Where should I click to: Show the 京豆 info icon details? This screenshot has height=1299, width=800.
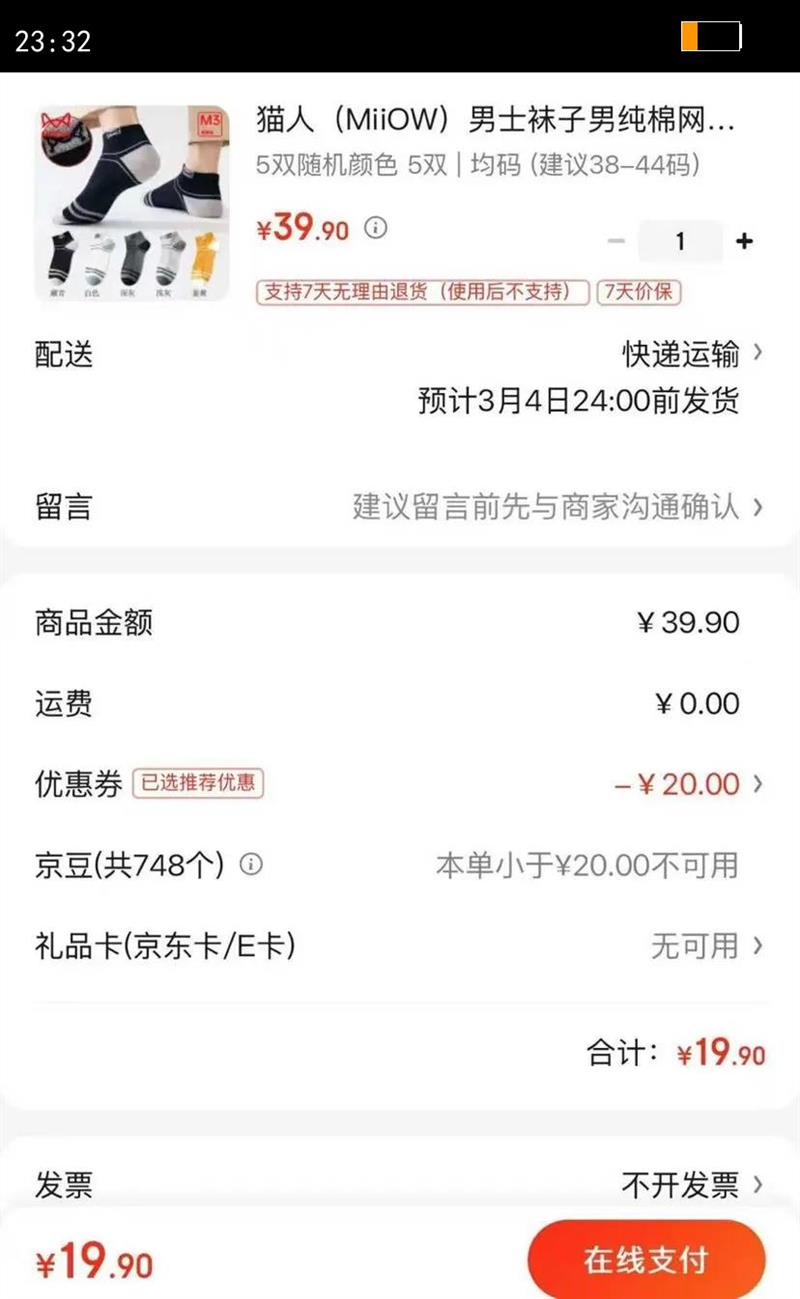(x=252, y=864)
